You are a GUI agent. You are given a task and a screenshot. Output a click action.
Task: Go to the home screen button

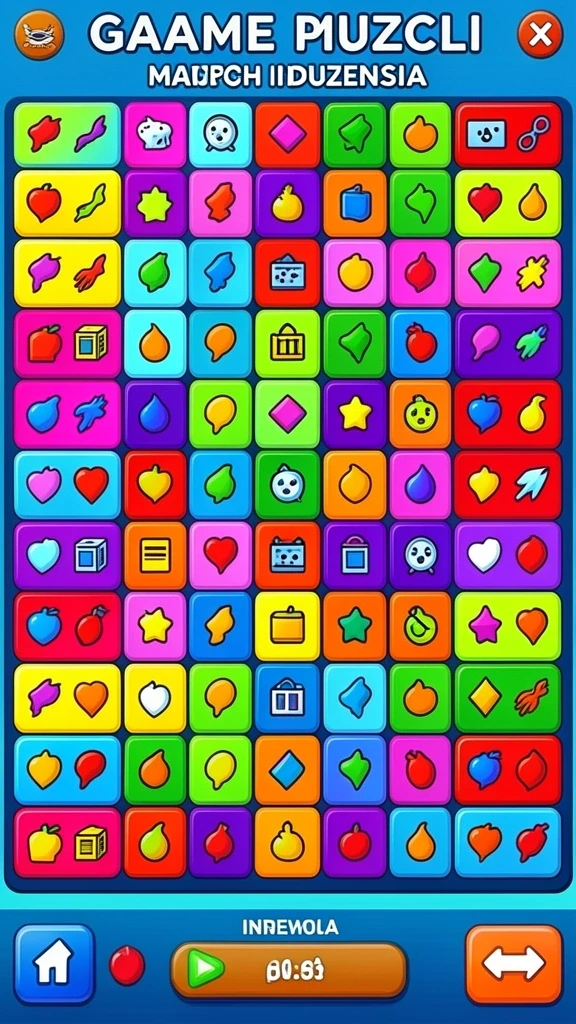55,963
